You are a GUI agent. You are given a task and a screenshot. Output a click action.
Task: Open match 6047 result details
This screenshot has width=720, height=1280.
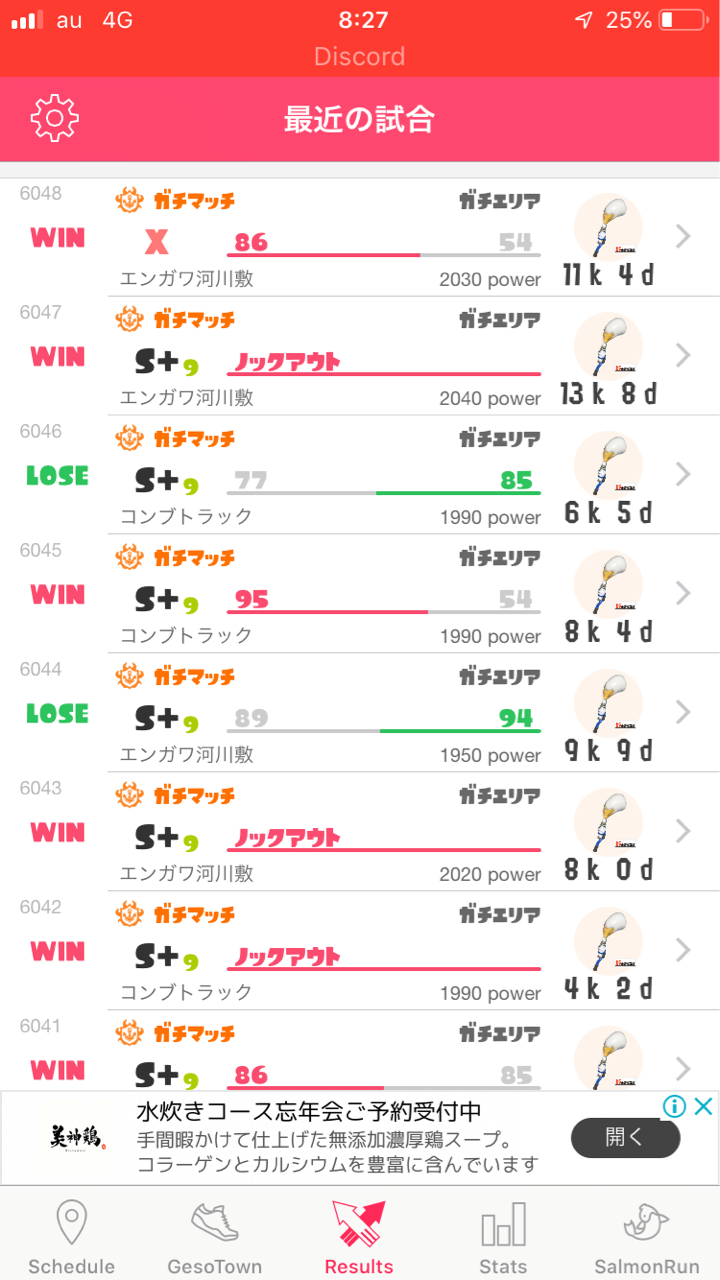pyautogui.click(x=360, y=356)
